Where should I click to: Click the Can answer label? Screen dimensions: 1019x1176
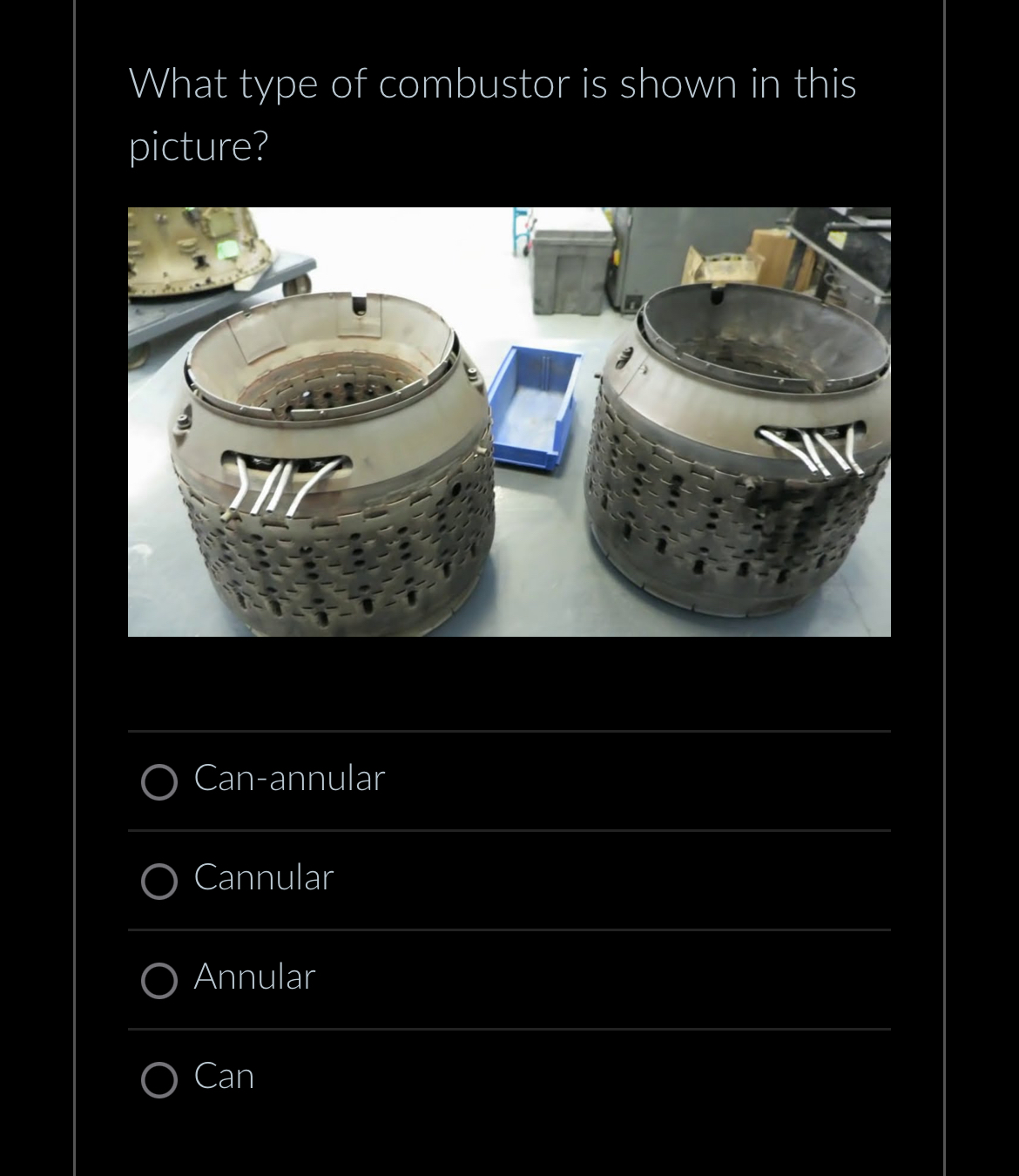point(223,1076)
